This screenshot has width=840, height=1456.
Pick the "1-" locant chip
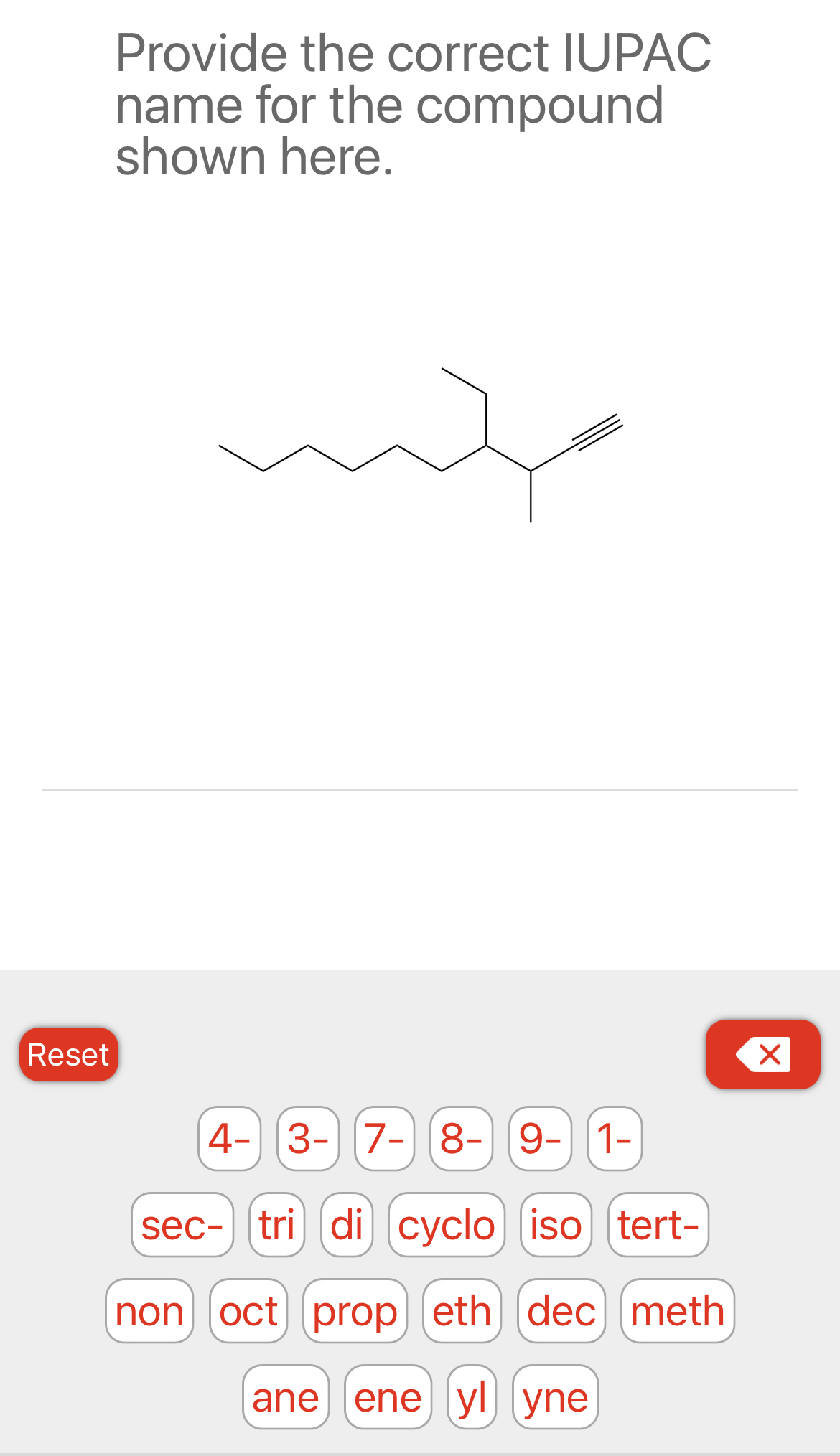[x=614, y=1138]
